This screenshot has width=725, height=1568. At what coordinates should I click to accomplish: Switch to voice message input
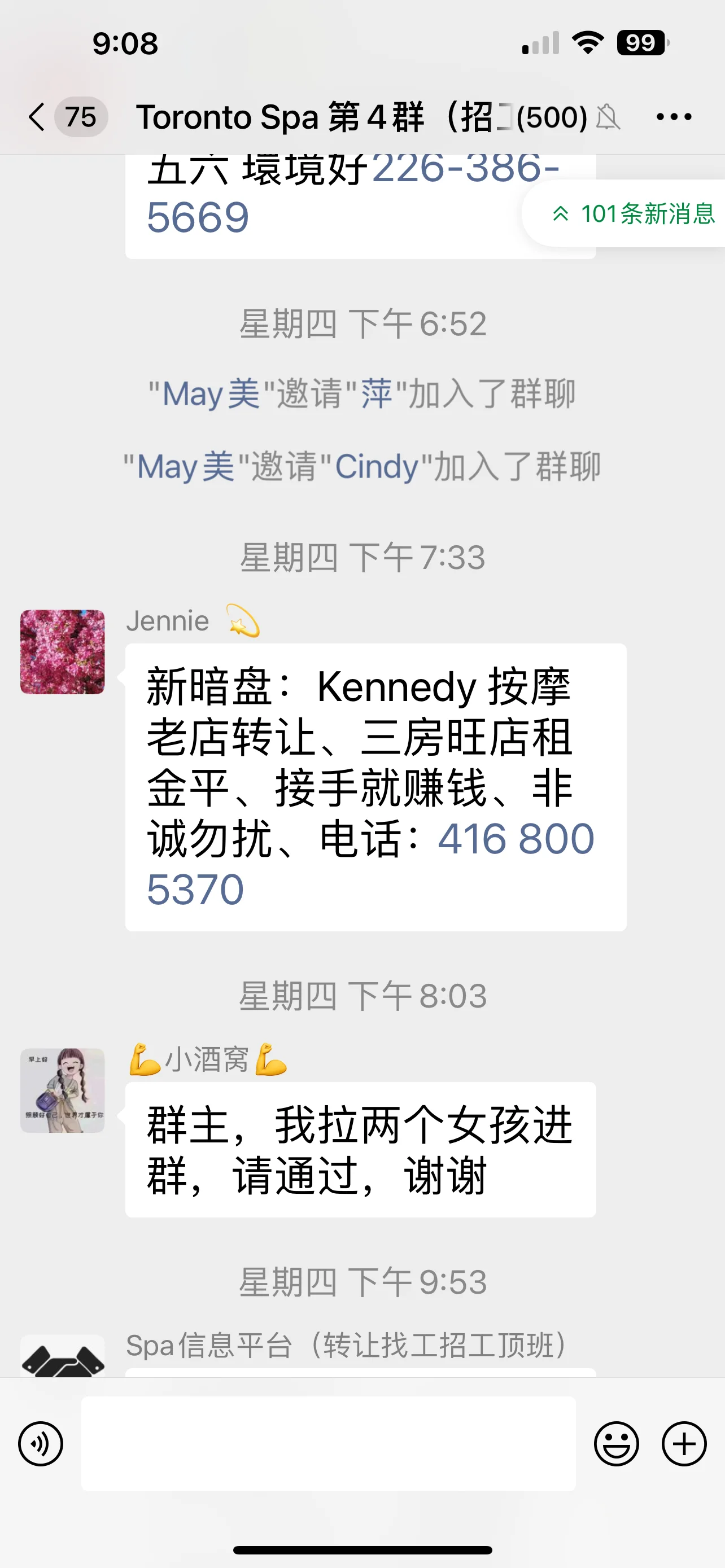(x=41, y=1444)
